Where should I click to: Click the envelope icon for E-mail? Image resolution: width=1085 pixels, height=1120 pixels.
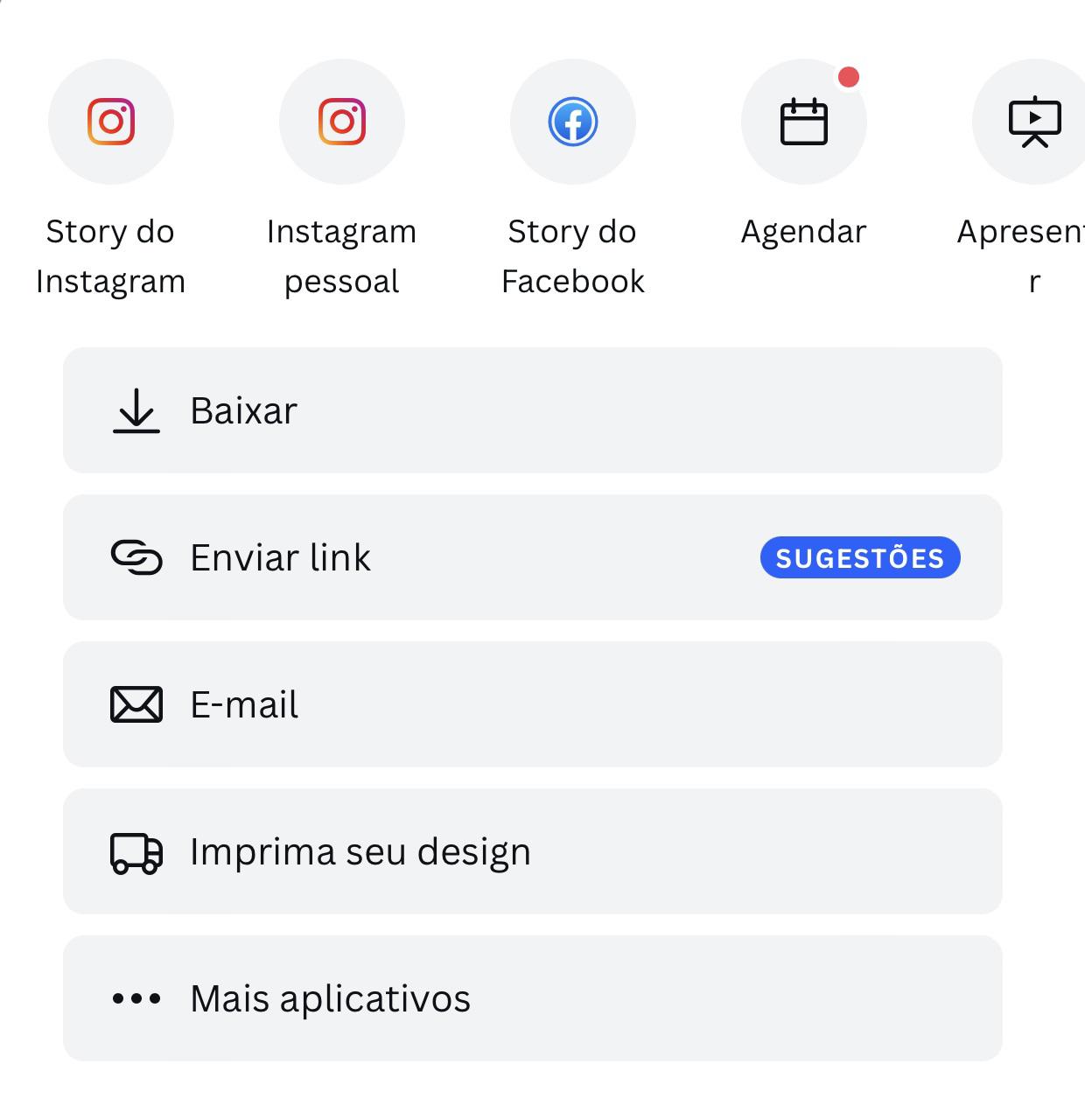[x=136, y=703]
